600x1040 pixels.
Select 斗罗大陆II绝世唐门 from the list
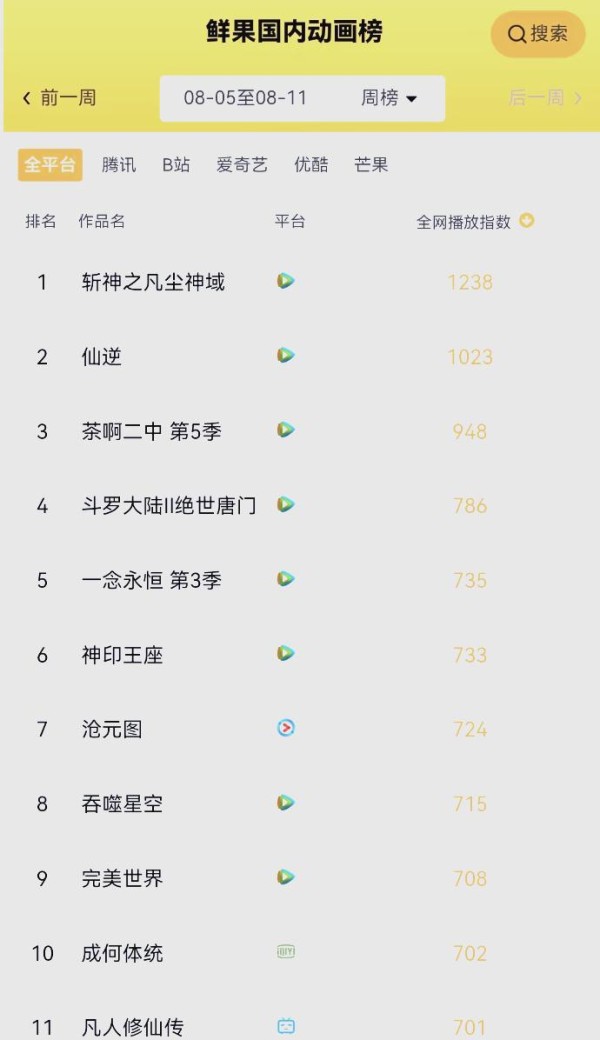[x=169, y=506]
